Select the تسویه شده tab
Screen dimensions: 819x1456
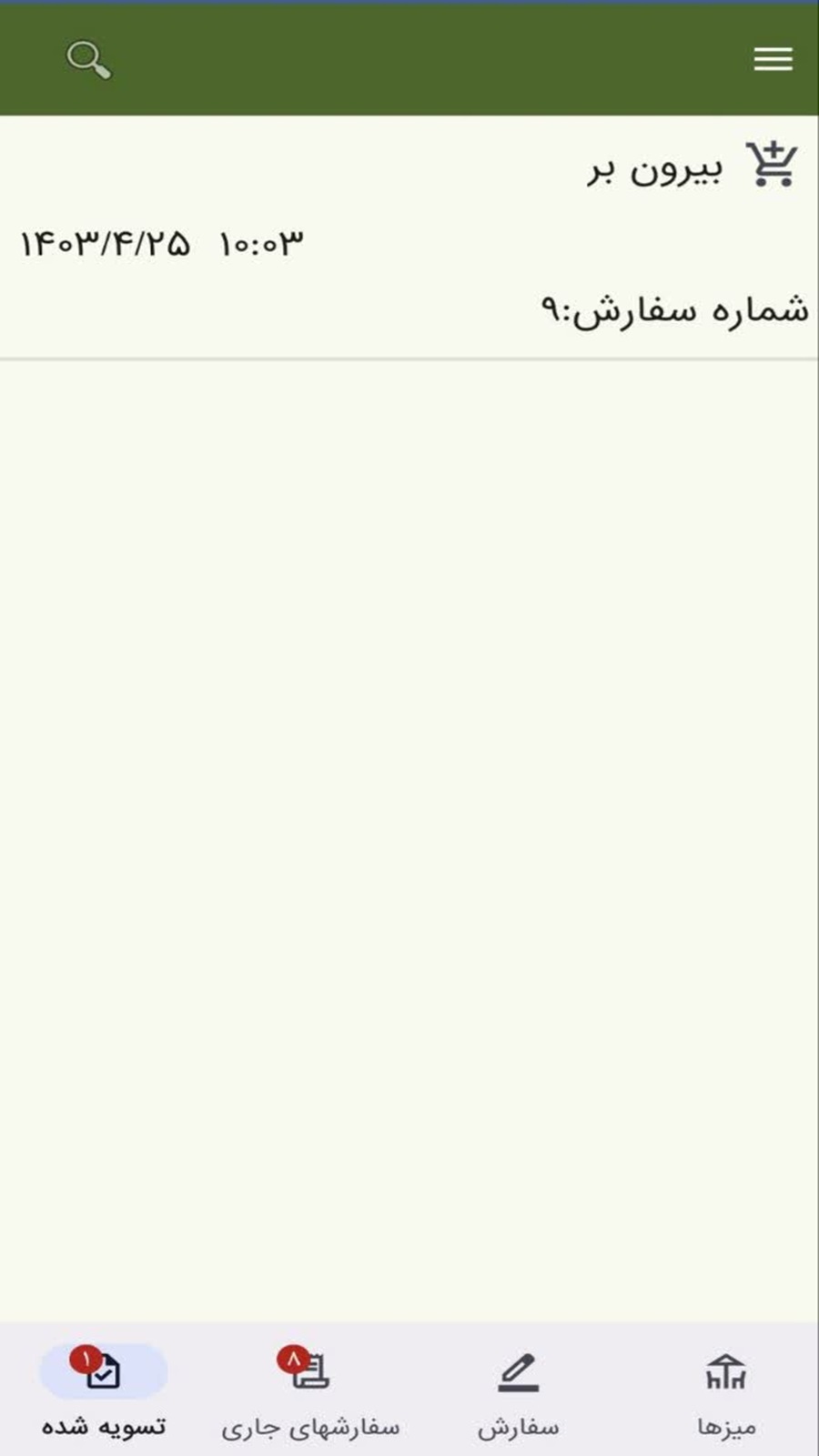[x=104, y=1390]
